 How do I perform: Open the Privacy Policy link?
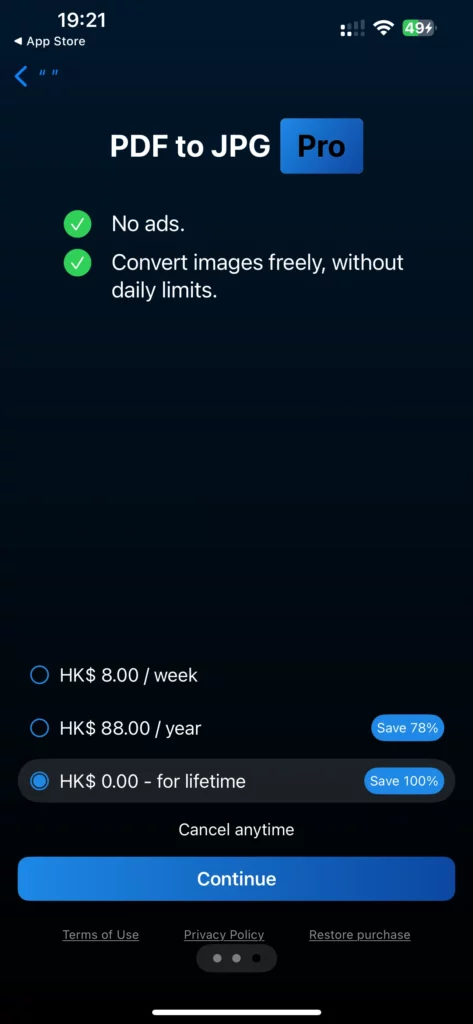[224, 935]
